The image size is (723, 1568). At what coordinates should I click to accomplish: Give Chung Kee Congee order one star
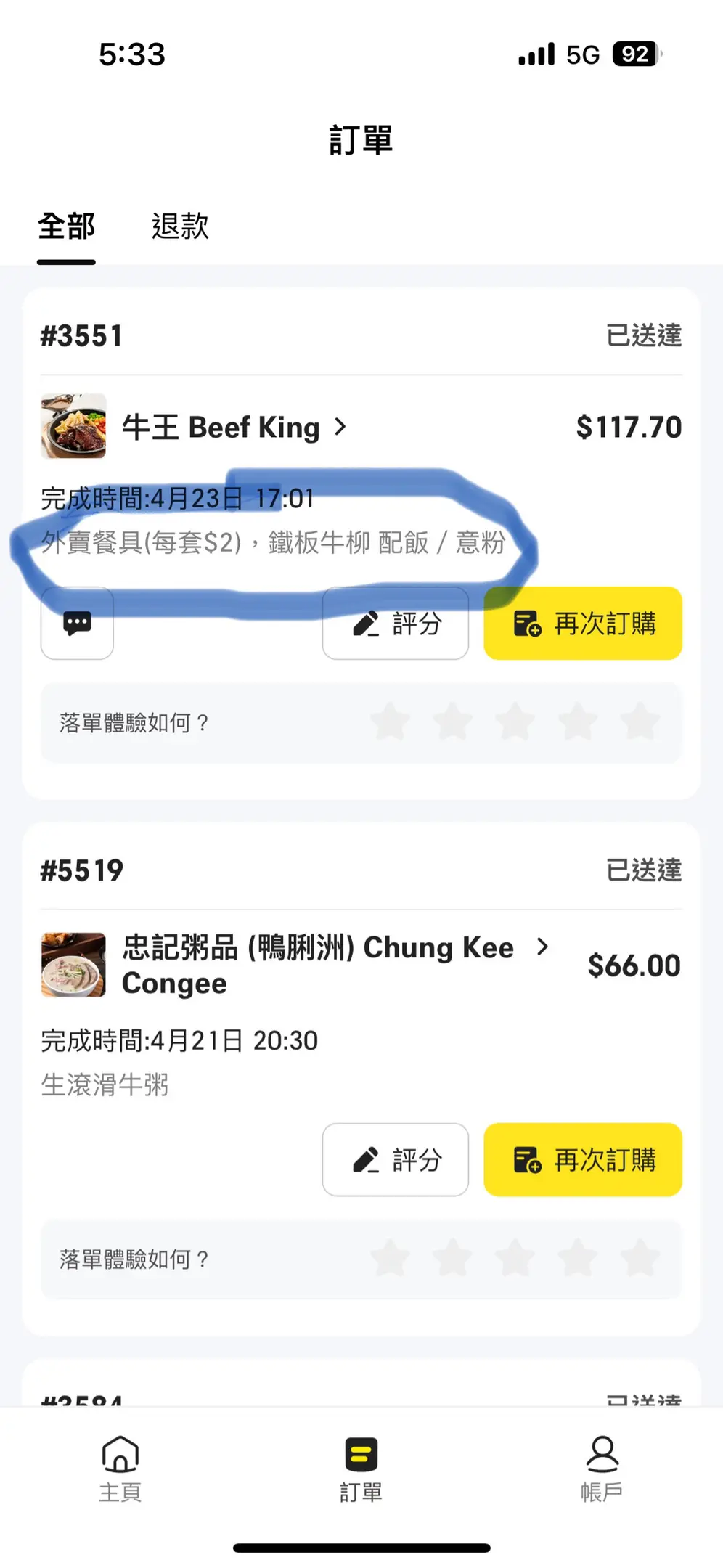(x=391, y=1258)
